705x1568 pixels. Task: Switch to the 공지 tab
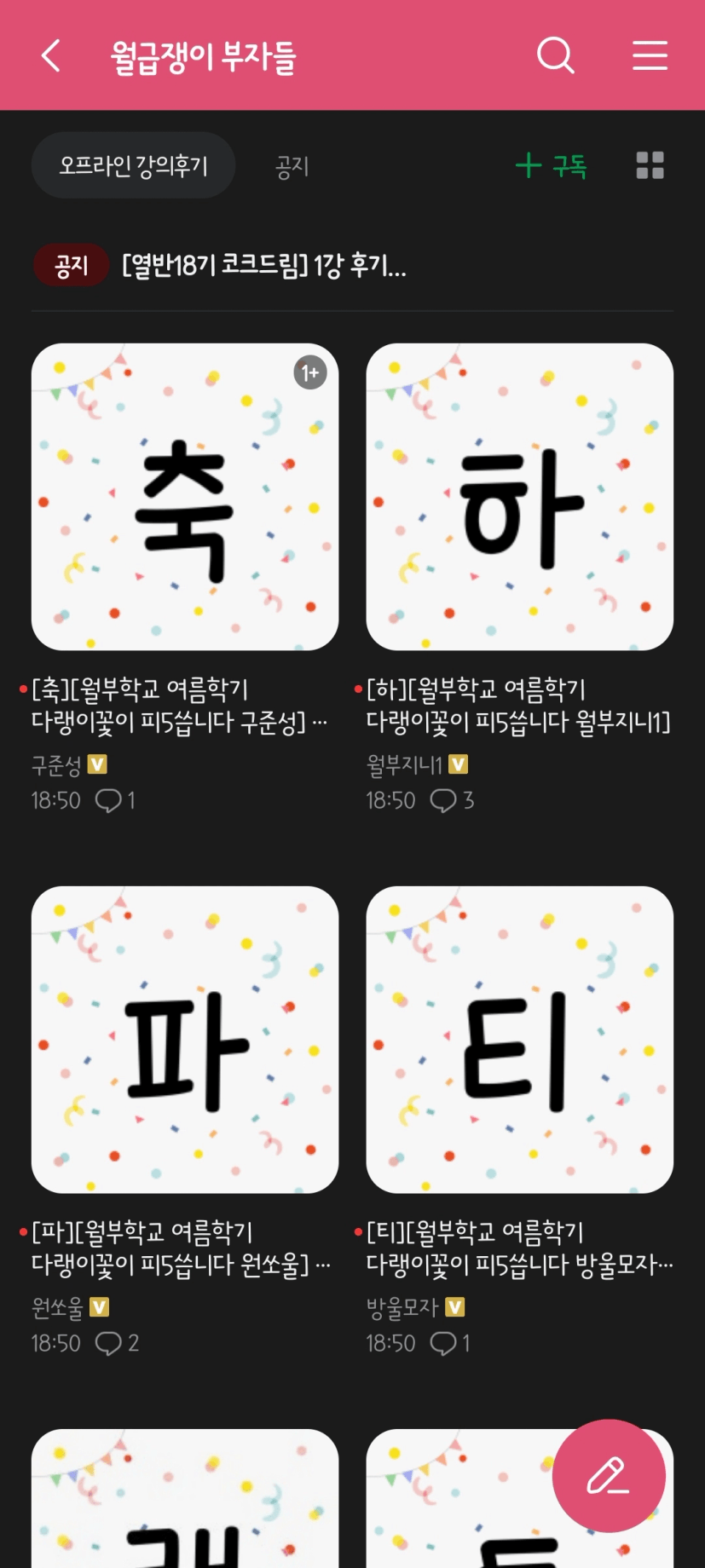[x=292, y=166]
